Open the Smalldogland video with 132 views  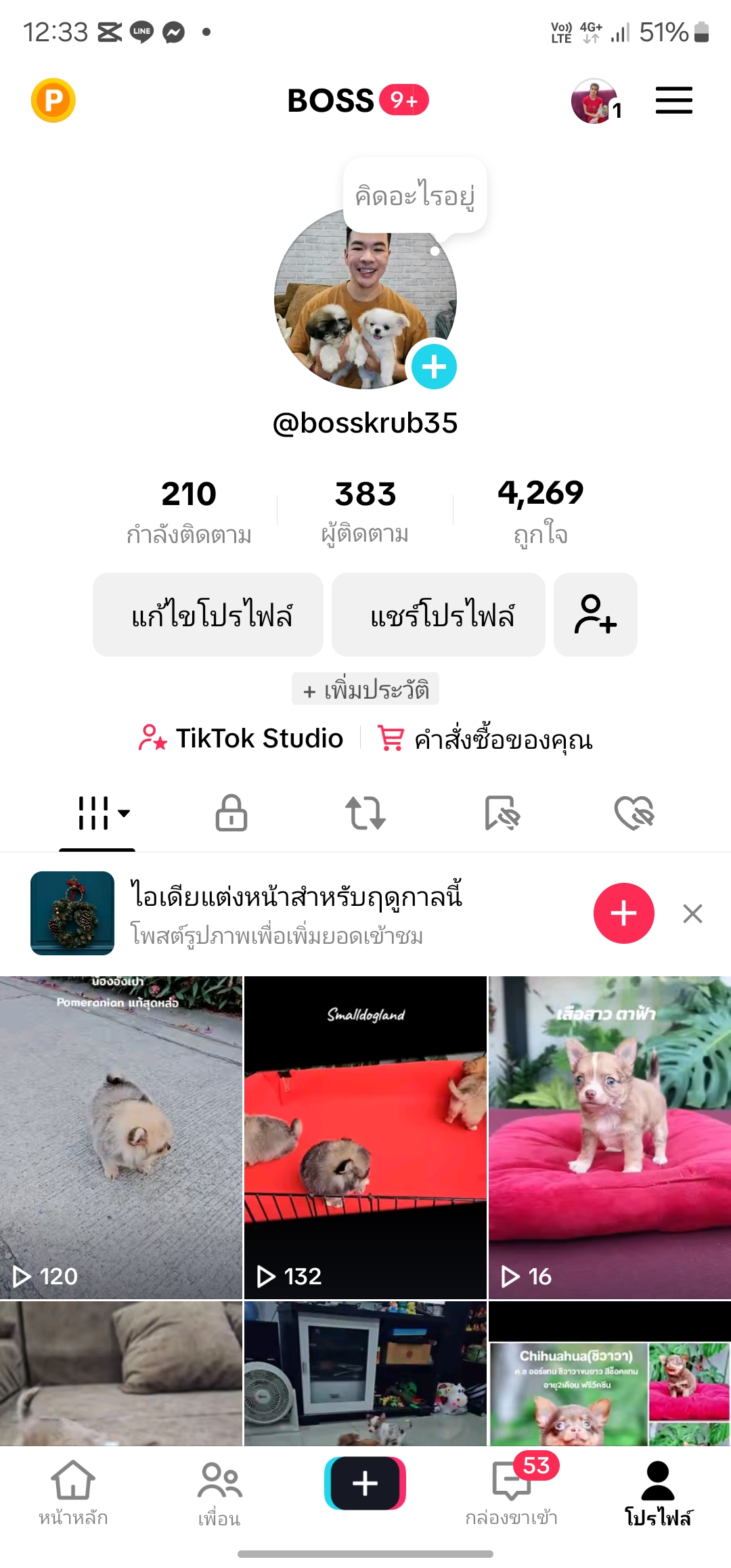pos(365,1137)
